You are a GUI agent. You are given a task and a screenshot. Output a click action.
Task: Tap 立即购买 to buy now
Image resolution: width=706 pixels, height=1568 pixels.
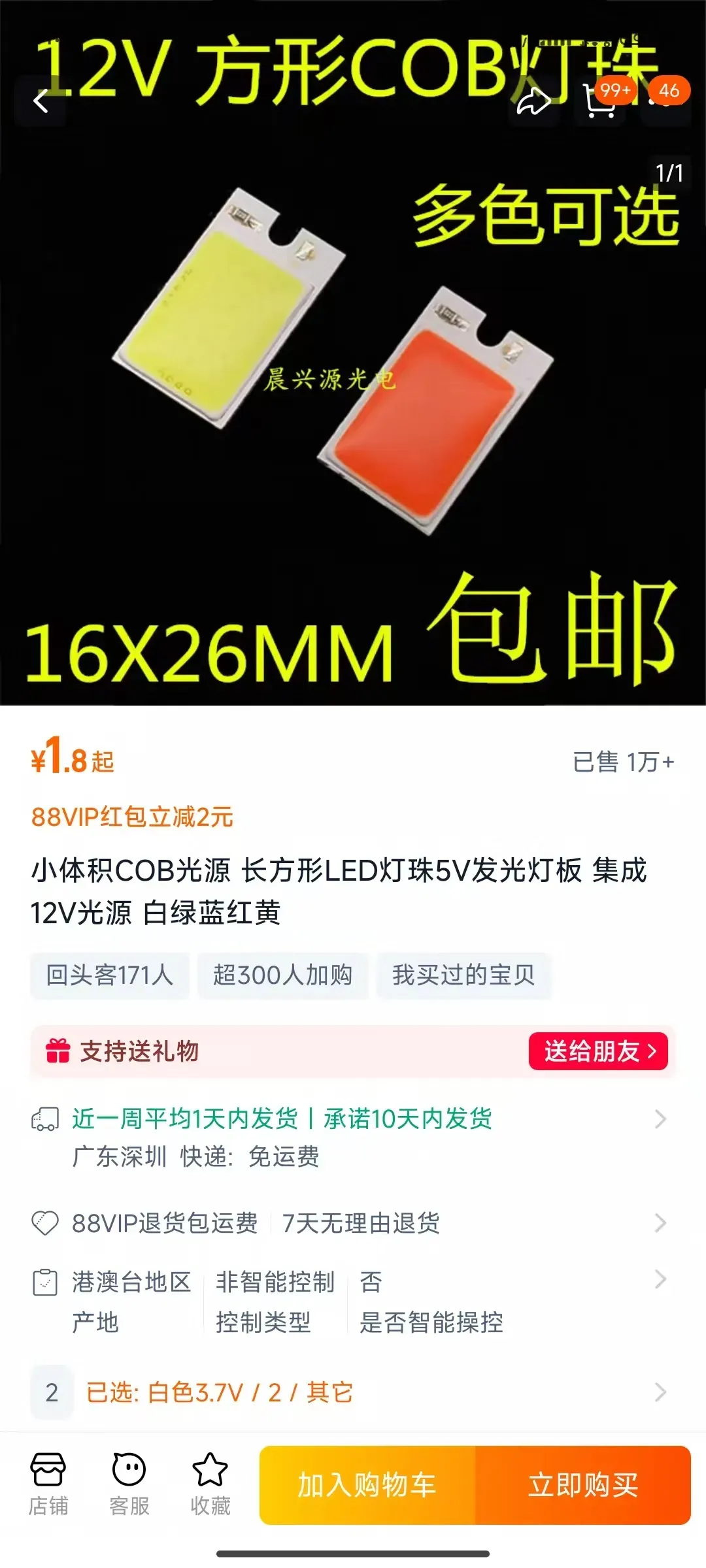point(583,1485)
